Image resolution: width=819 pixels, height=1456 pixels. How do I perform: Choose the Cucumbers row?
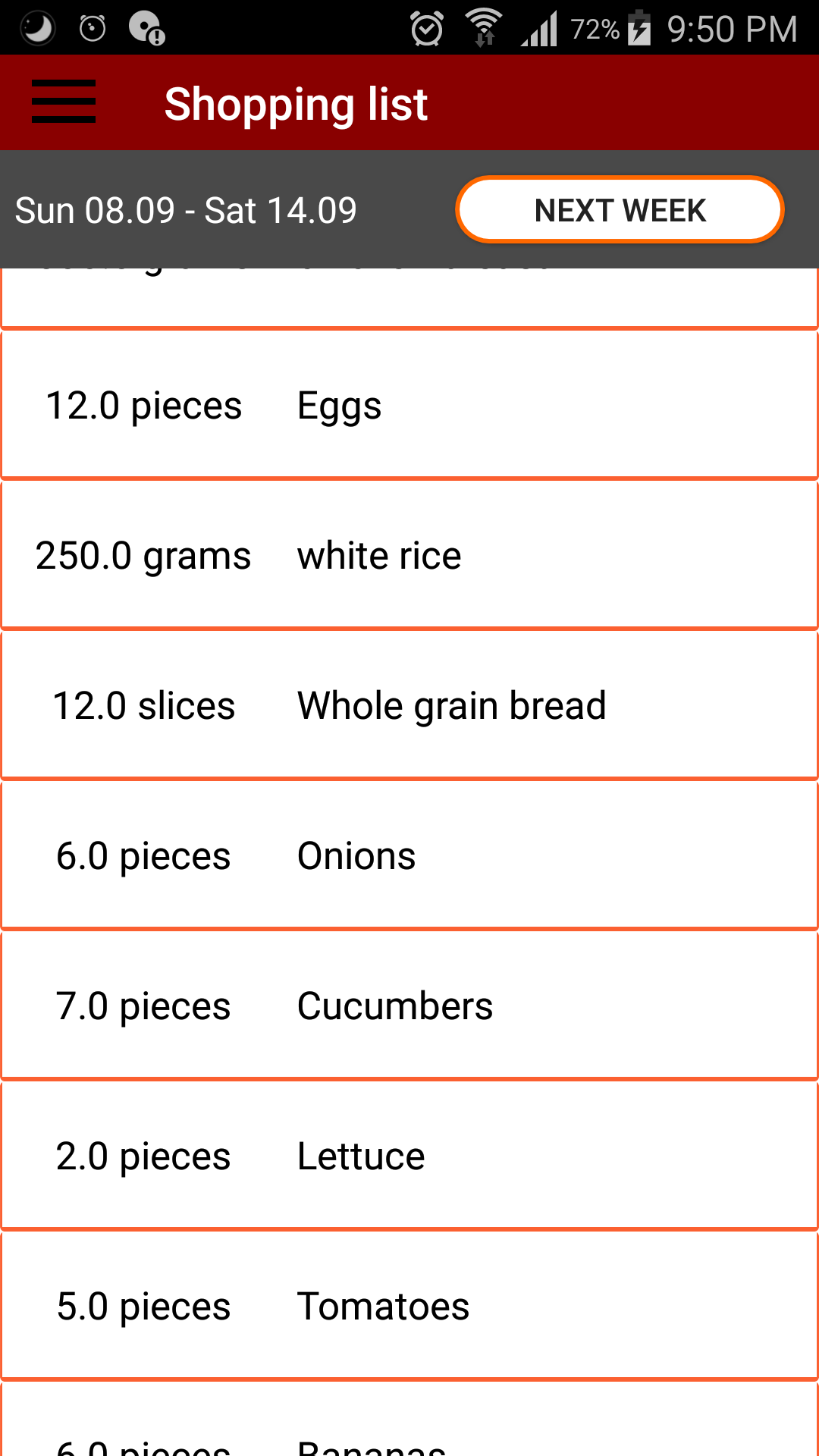pyautogui.click(x=409, y=1006)
